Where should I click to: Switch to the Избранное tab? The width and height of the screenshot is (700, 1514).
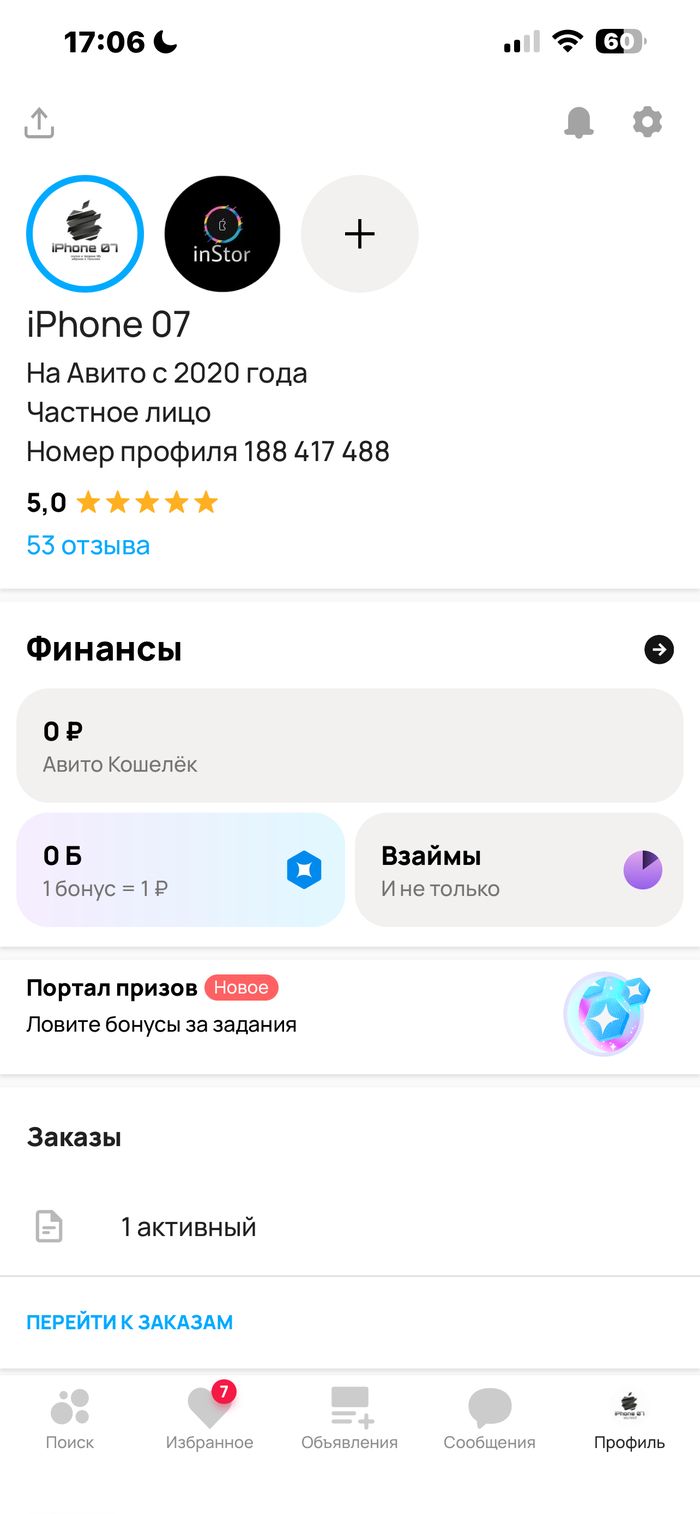click(x=209, y=1418)
